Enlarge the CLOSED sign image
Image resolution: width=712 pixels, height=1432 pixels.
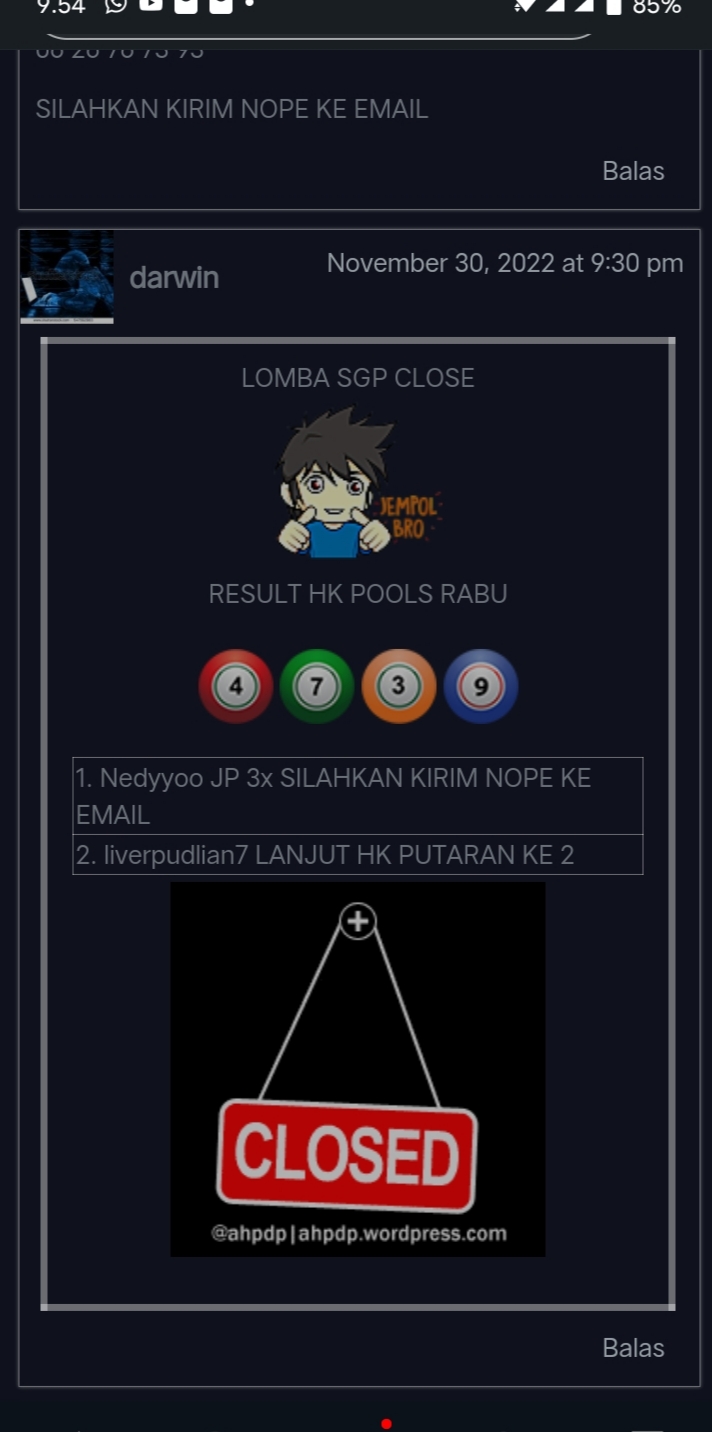coord(358,1069)
